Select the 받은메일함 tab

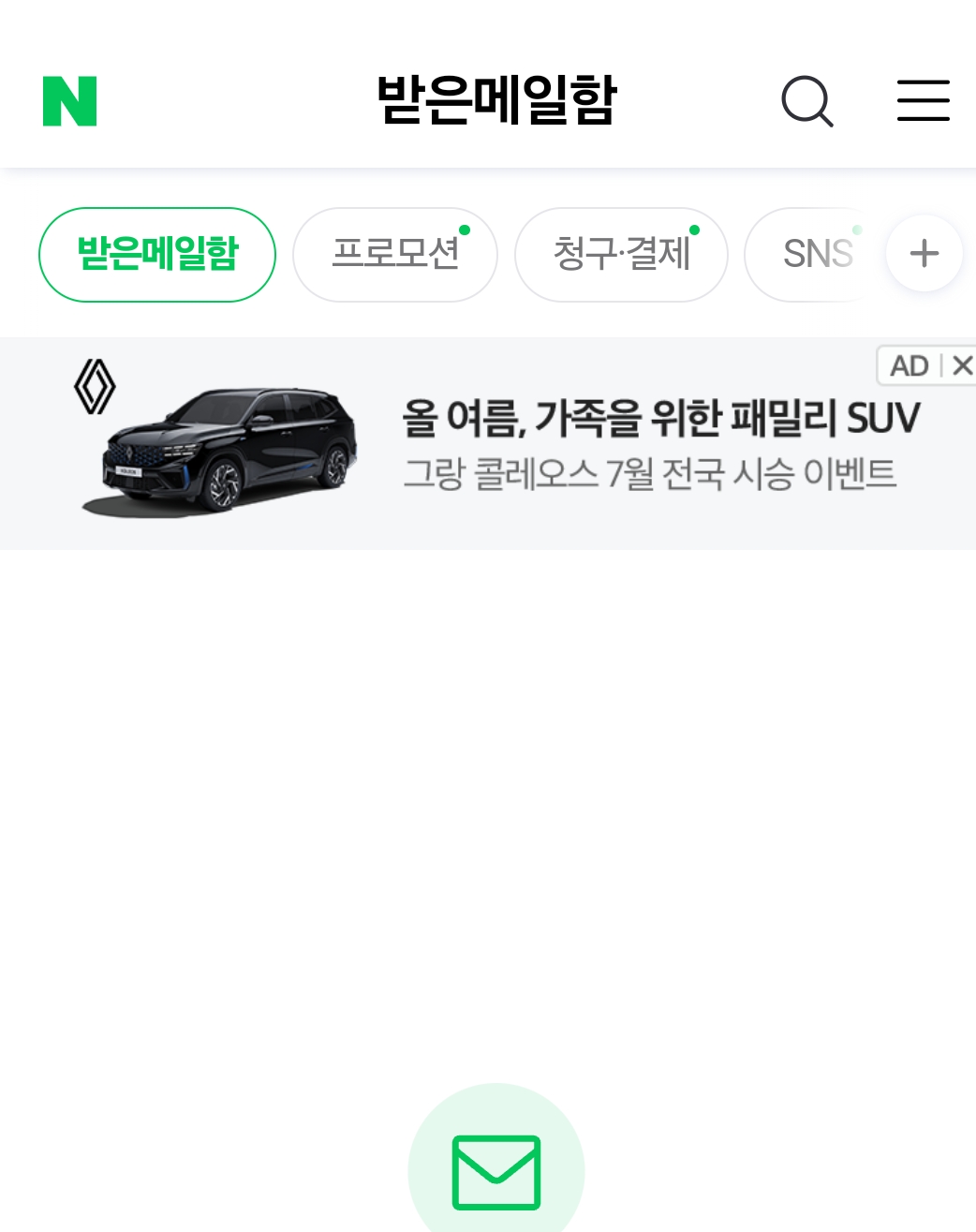pyautogui.click(x=157, y=255)
